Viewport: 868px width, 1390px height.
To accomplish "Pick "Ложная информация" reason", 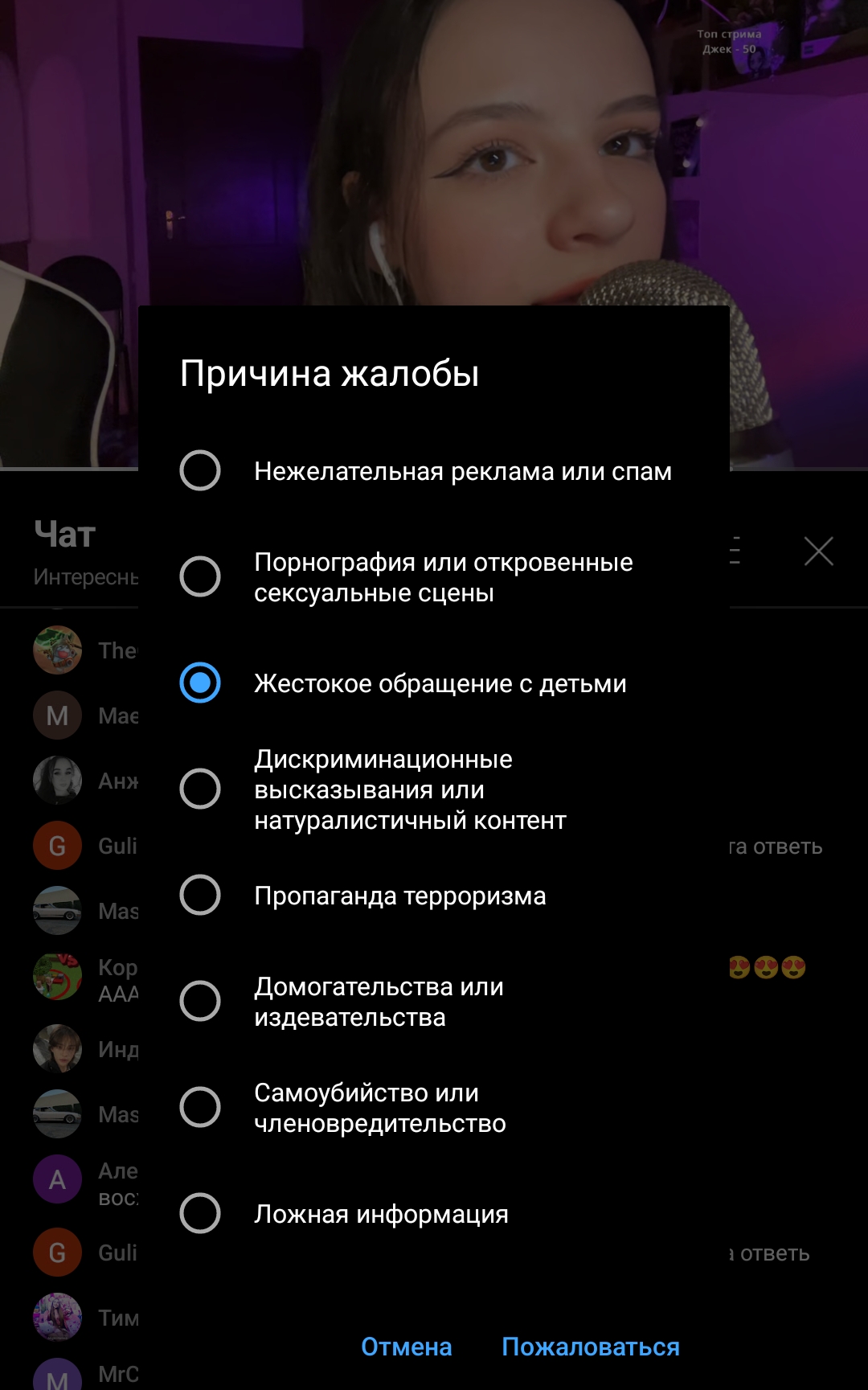I will click(434, 1214).
